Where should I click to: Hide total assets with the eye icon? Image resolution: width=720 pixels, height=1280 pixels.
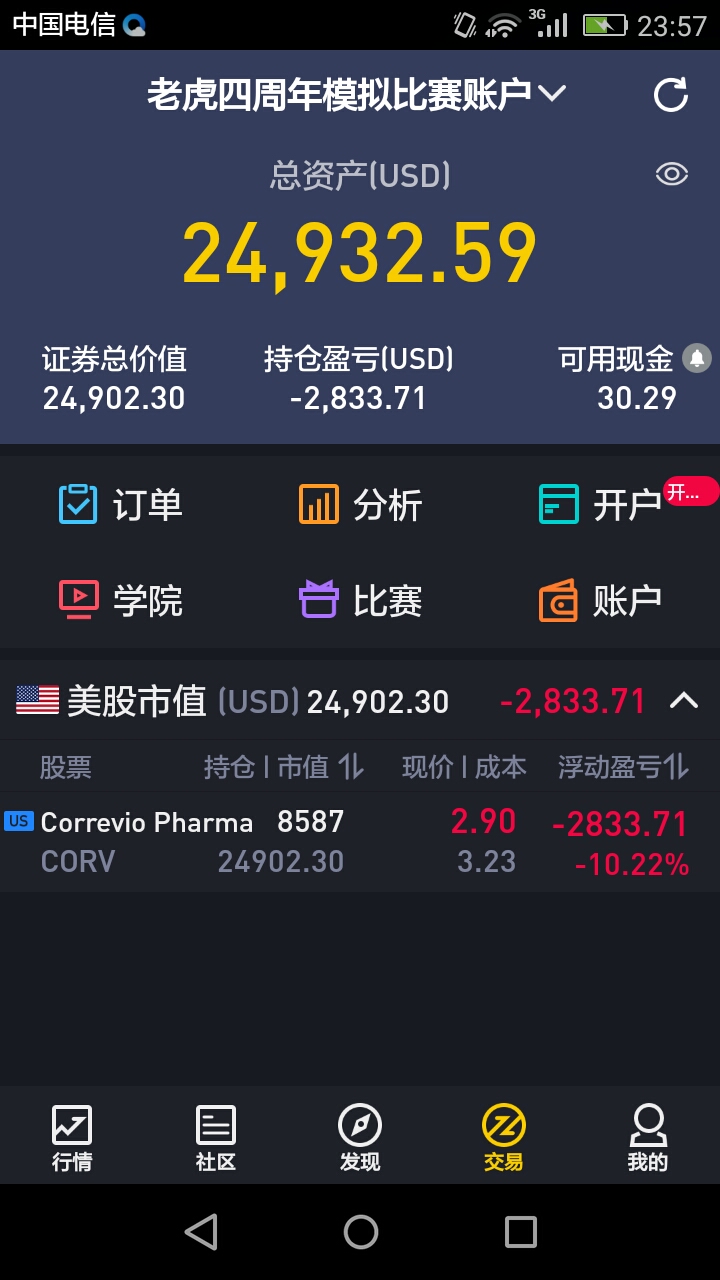point(671,174)
